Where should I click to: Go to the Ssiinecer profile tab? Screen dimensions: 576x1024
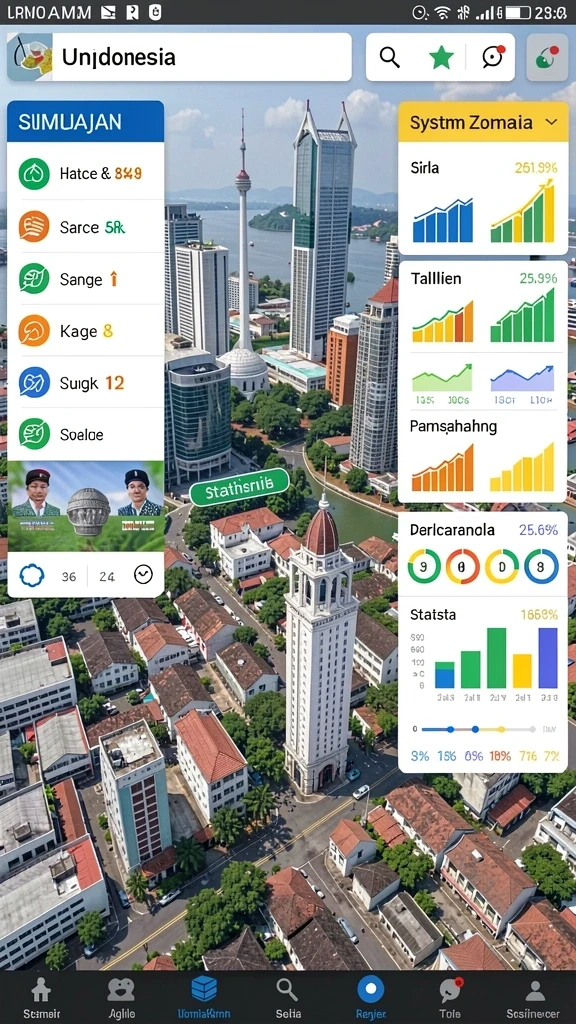click(535, 997)
